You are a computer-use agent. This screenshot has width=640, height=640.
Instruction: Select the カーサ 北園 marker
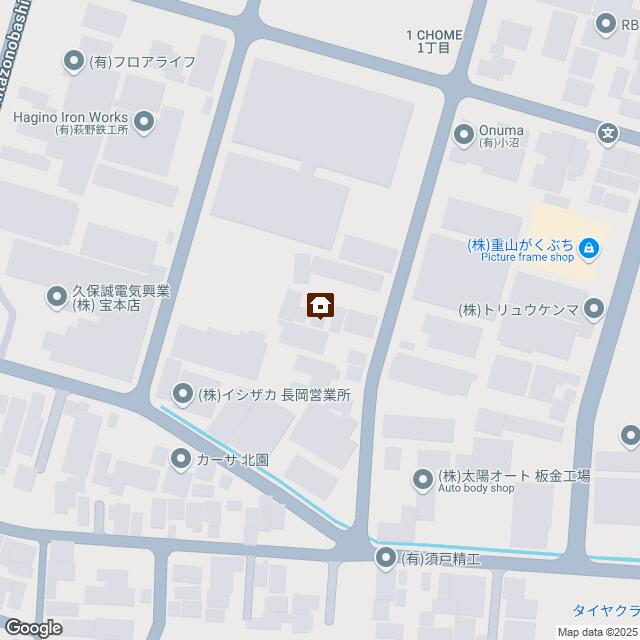click(x=181, y=460)
